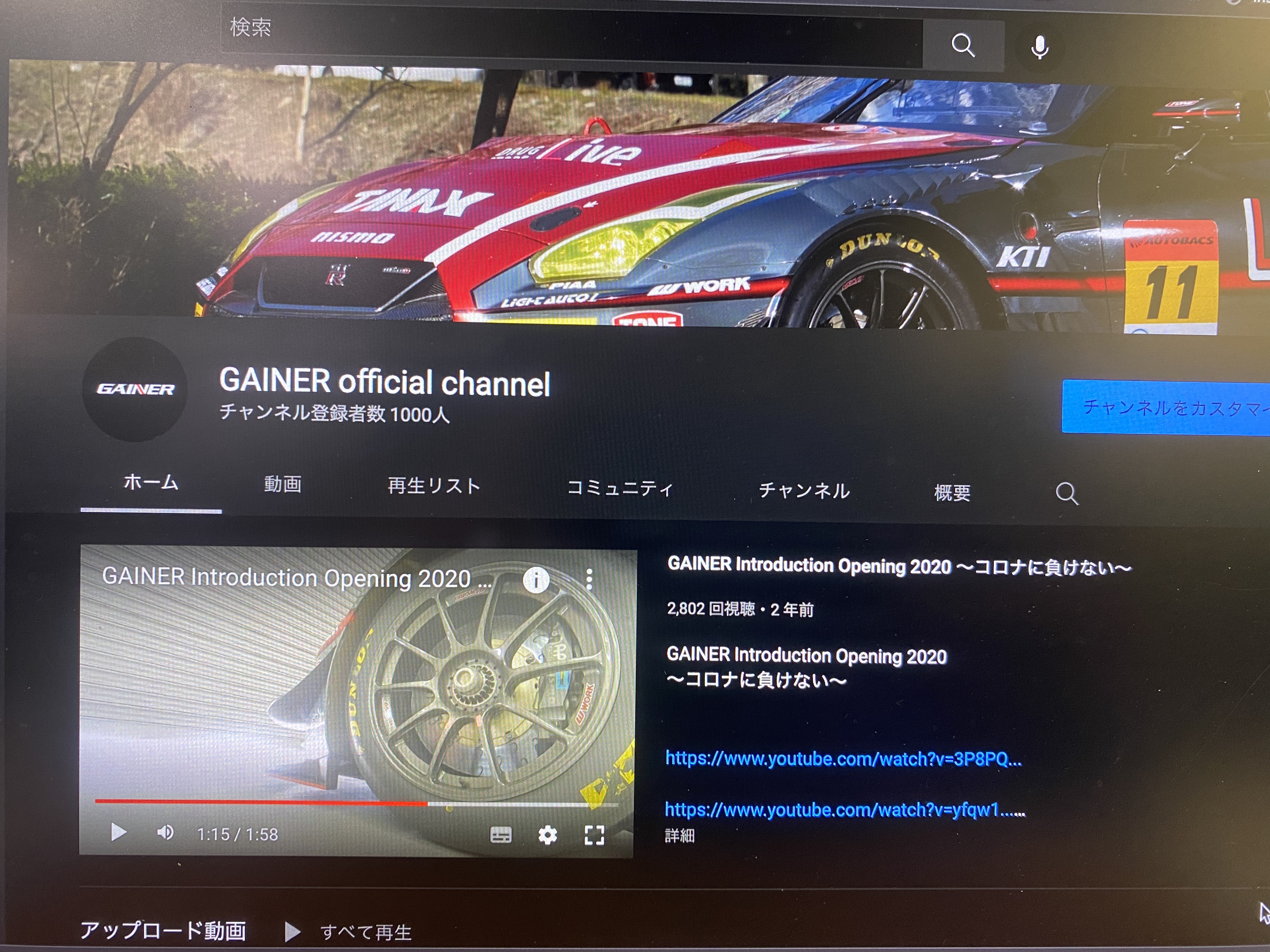This screenshot has width=1270, height=952.
Task: Toggle subtitles on the video player
Action: [501, 835]
